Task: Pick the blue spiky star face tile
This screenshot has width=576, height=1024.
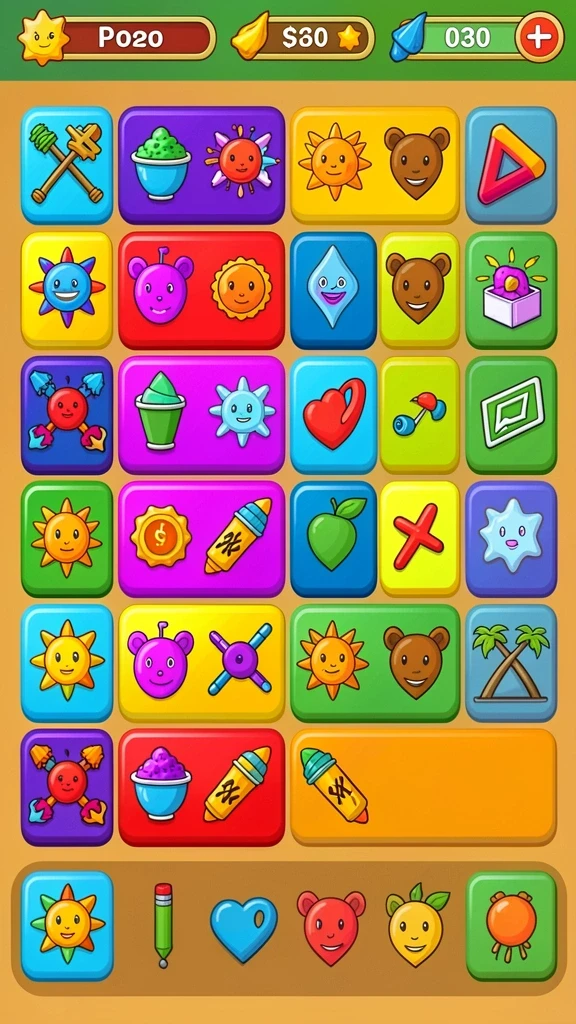Action: [67, 289]
